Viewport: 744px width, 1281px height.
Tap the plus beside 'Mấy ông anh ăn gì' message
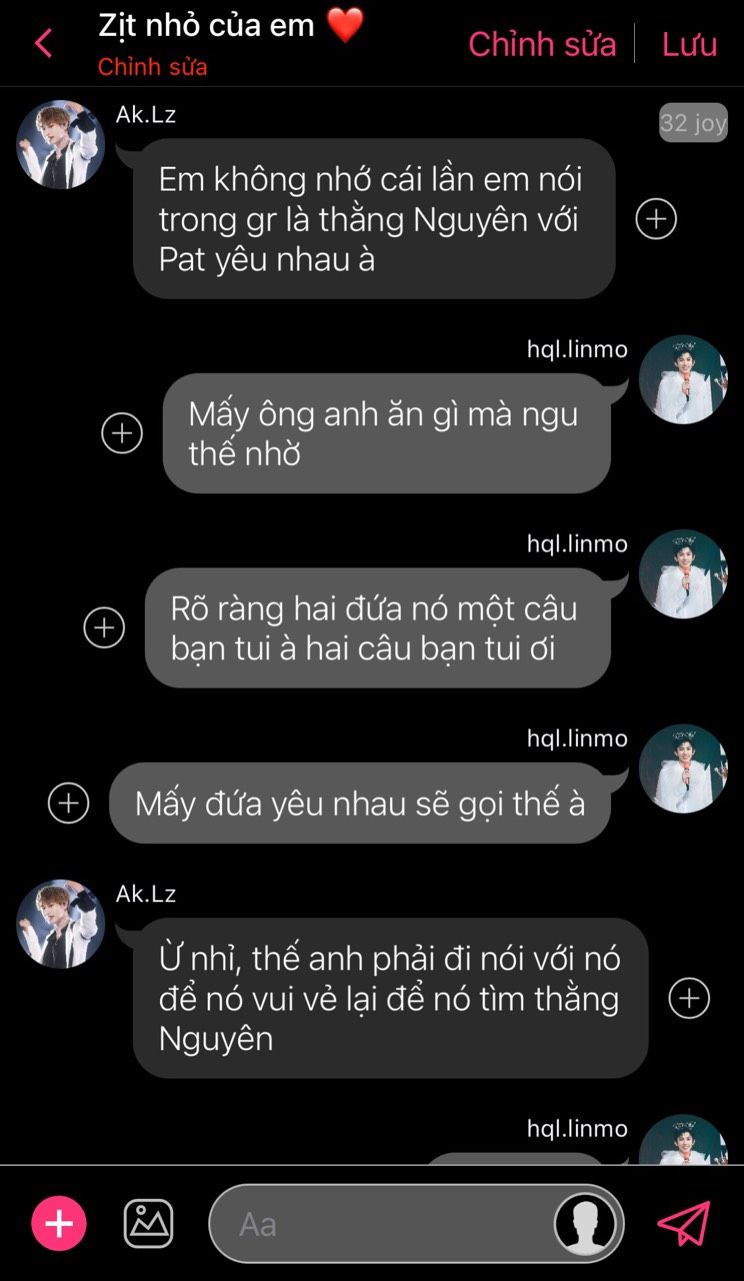coord(122,433)
